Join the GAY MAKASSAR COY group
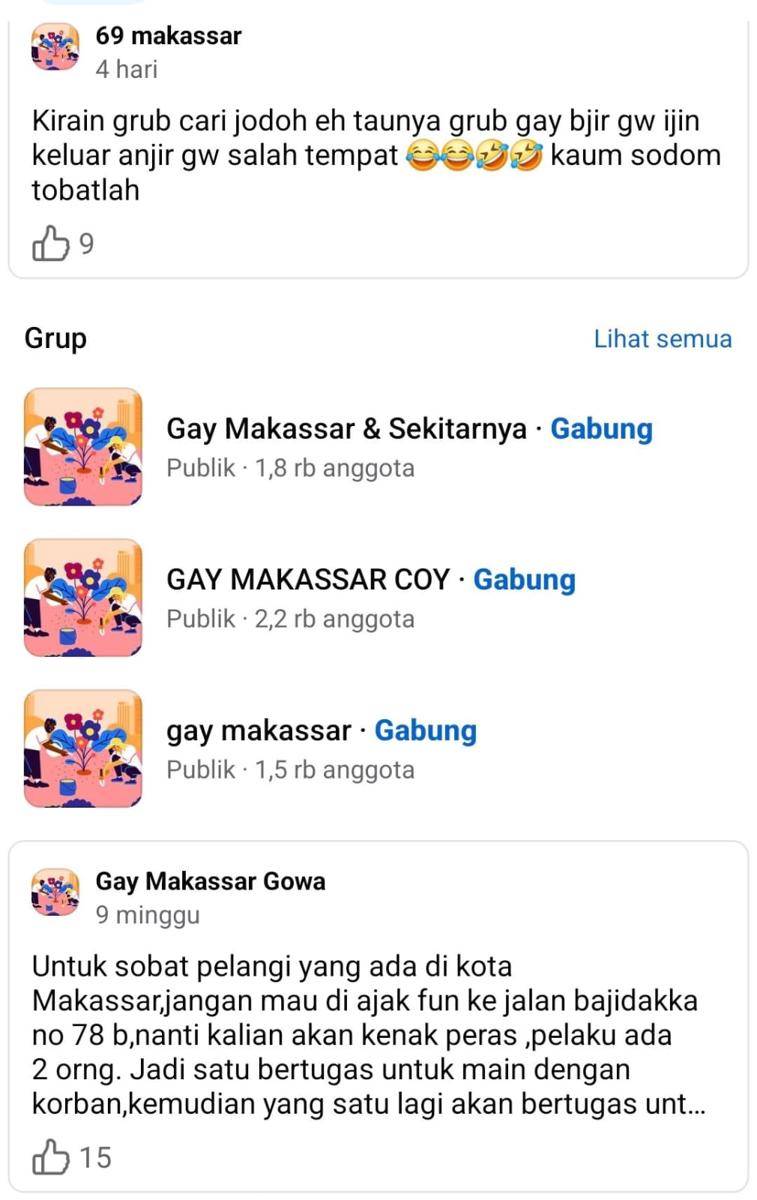 (524, 580)
